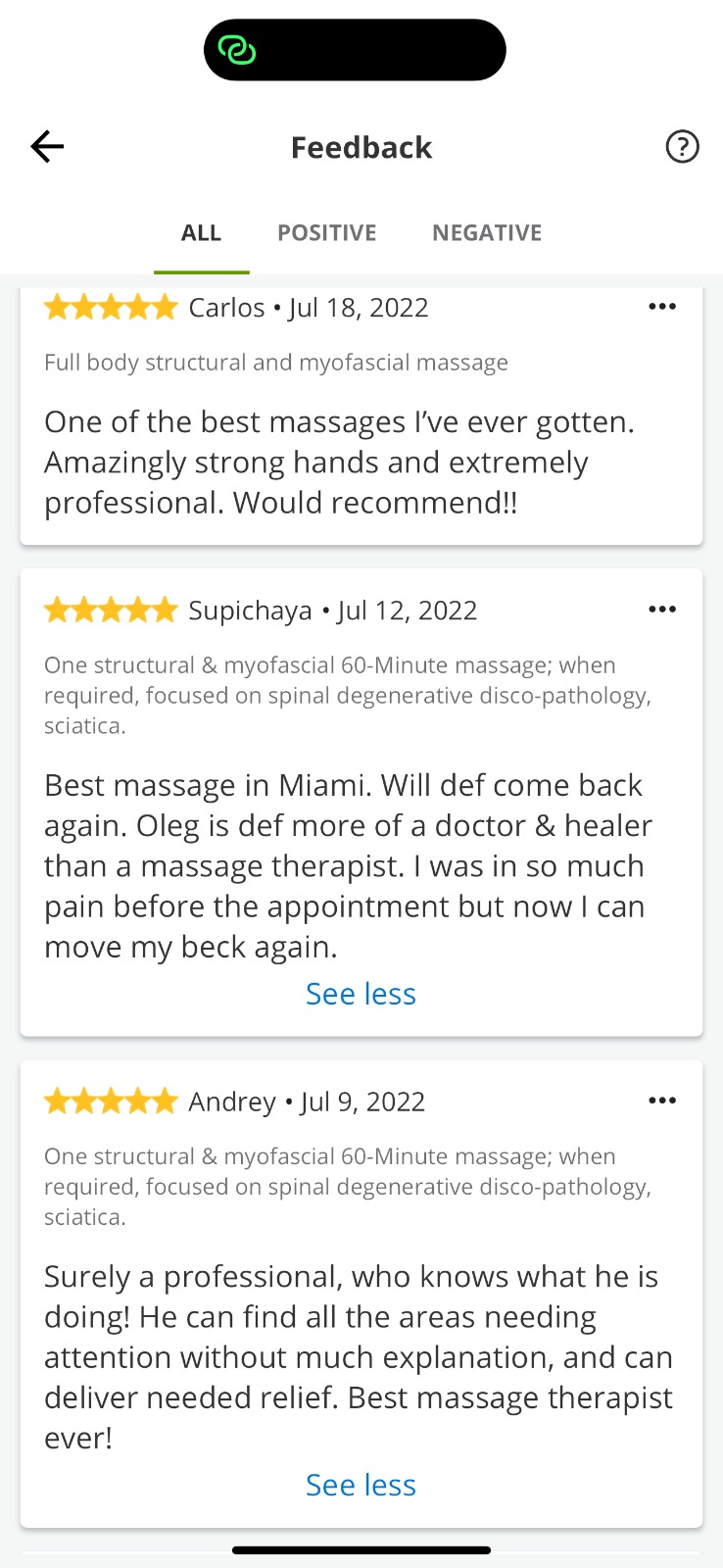Switch to the POSITIVE tab
Viewport: 723px width, 1568px height.
click(x=327, y=233)
